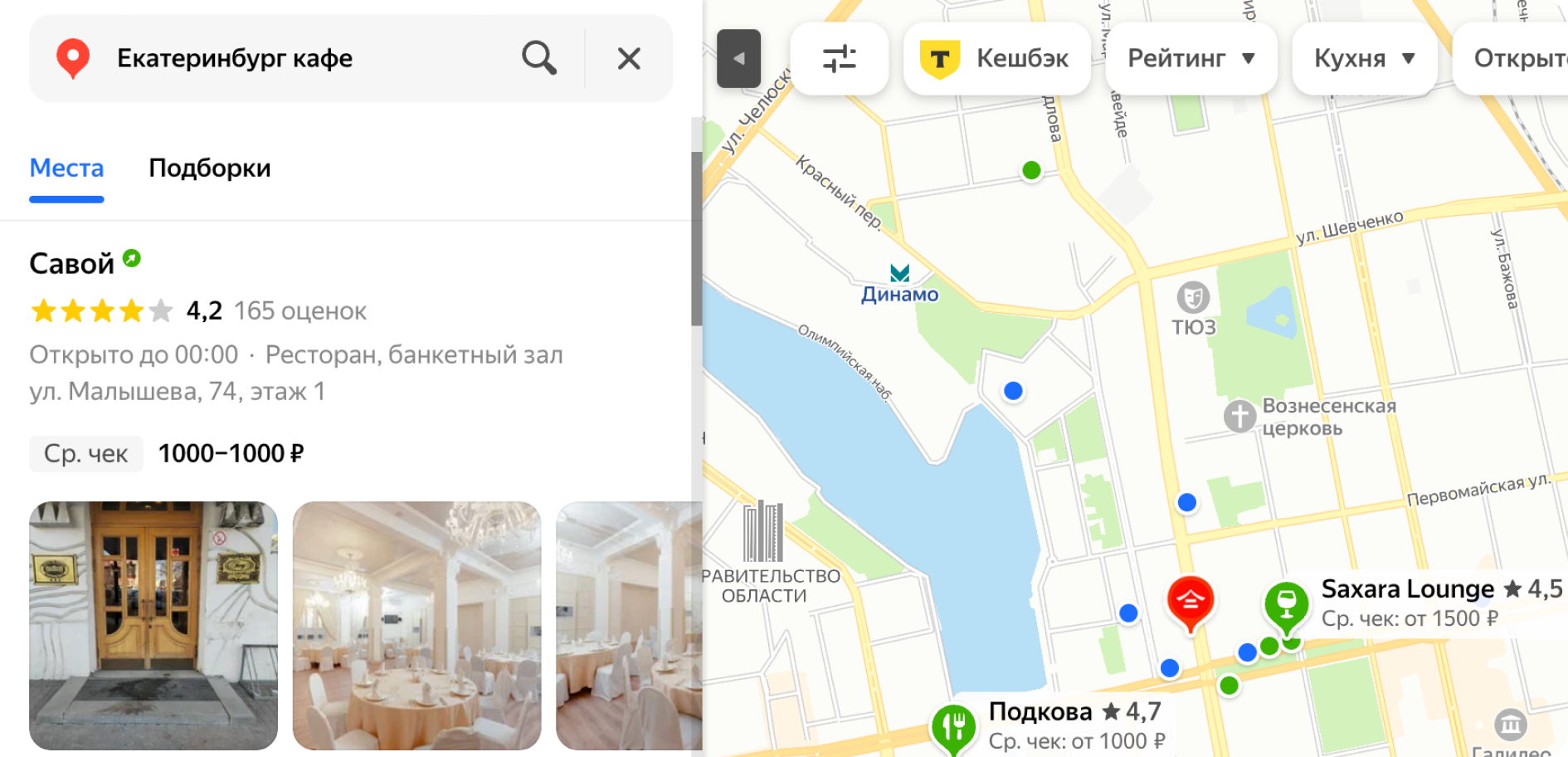Screen dimensions: 1568x757
Task: Edit the Екатеринбург кафе search field
Action: coord(299,58)
